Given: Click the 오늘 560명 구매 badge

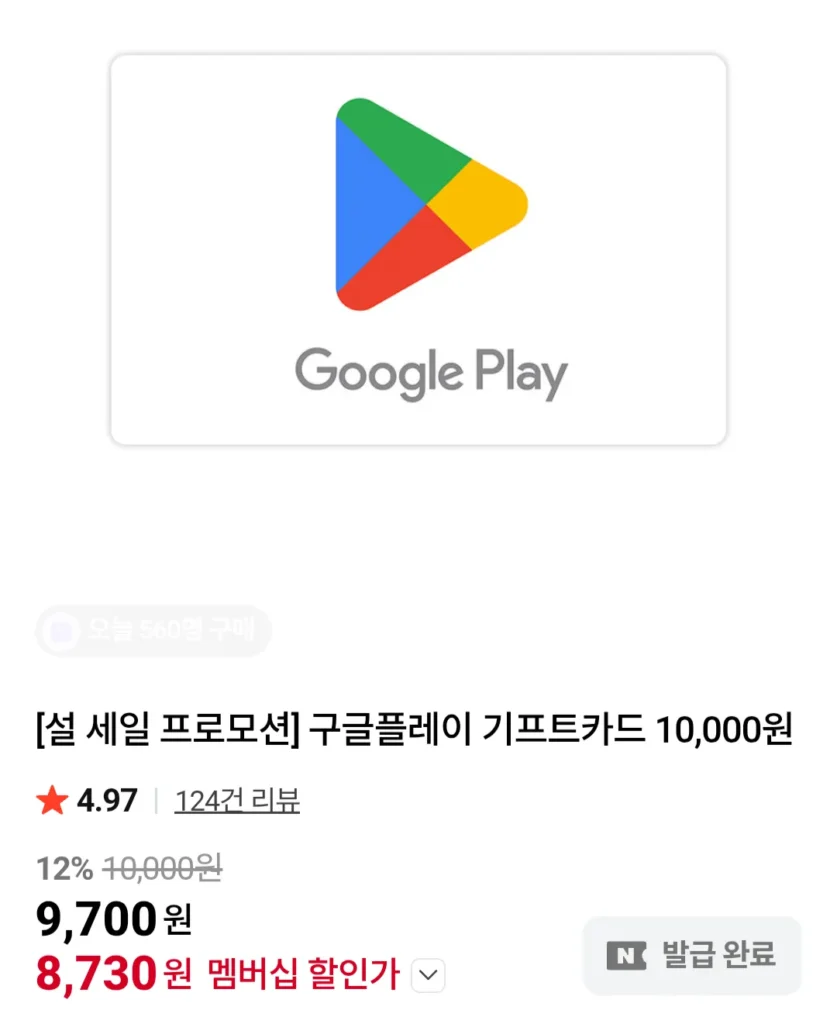Looking at the screenshot, I should 150,631.
